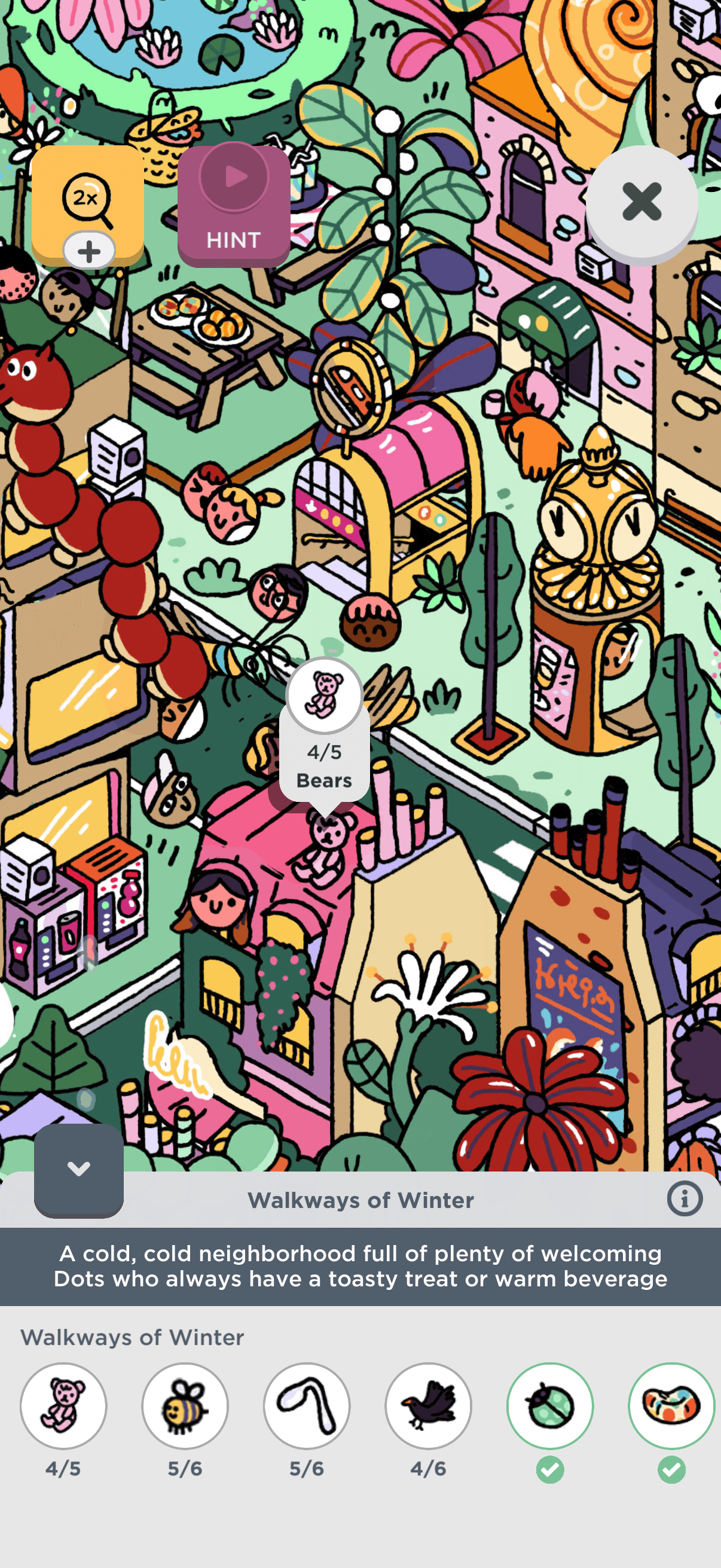Viewport: 721px width, 1568px height.
Task: Close the game with the X button
Action: click(x=641, y=202)
